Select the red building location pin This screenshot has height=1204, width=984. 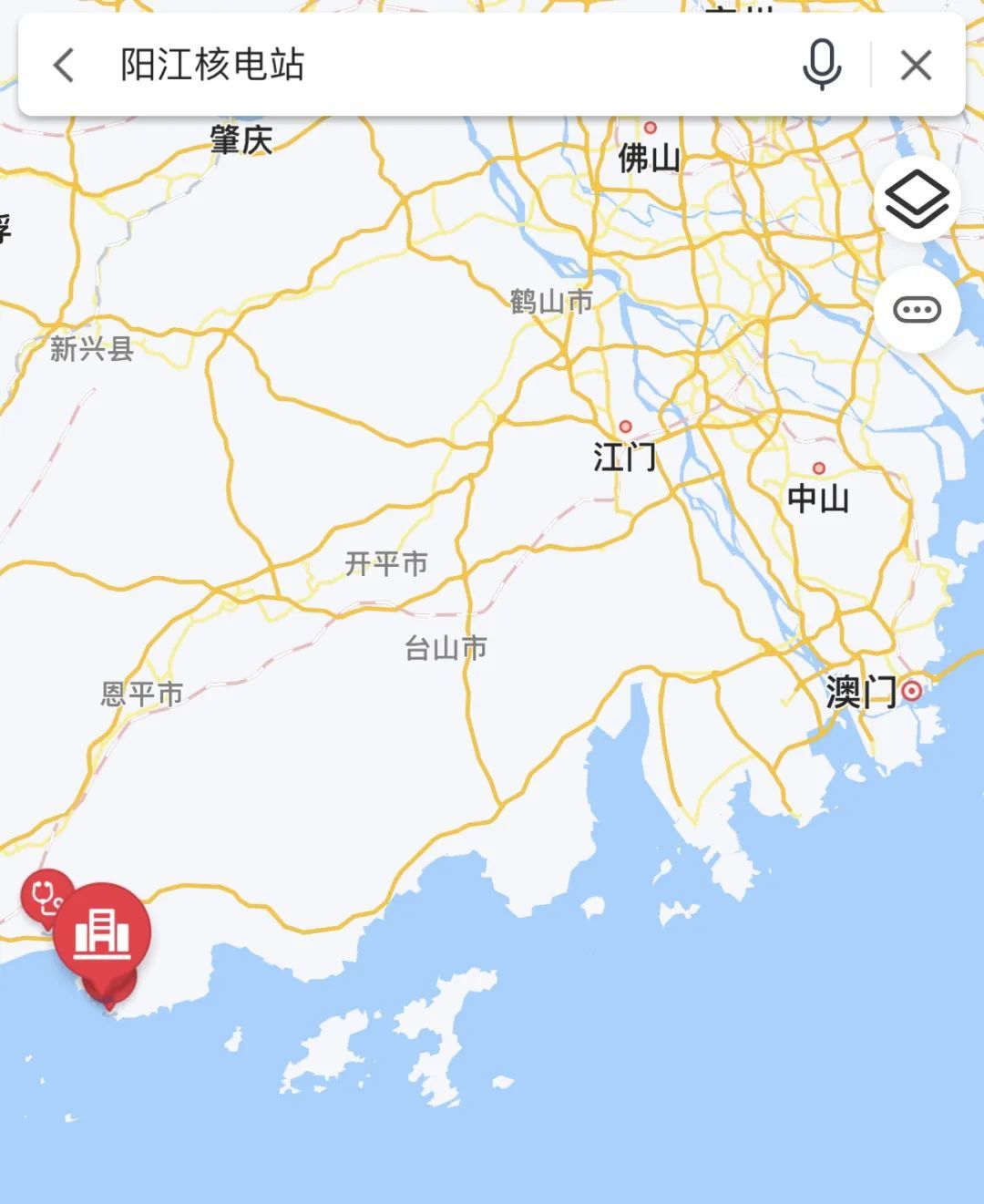[102, 931]
